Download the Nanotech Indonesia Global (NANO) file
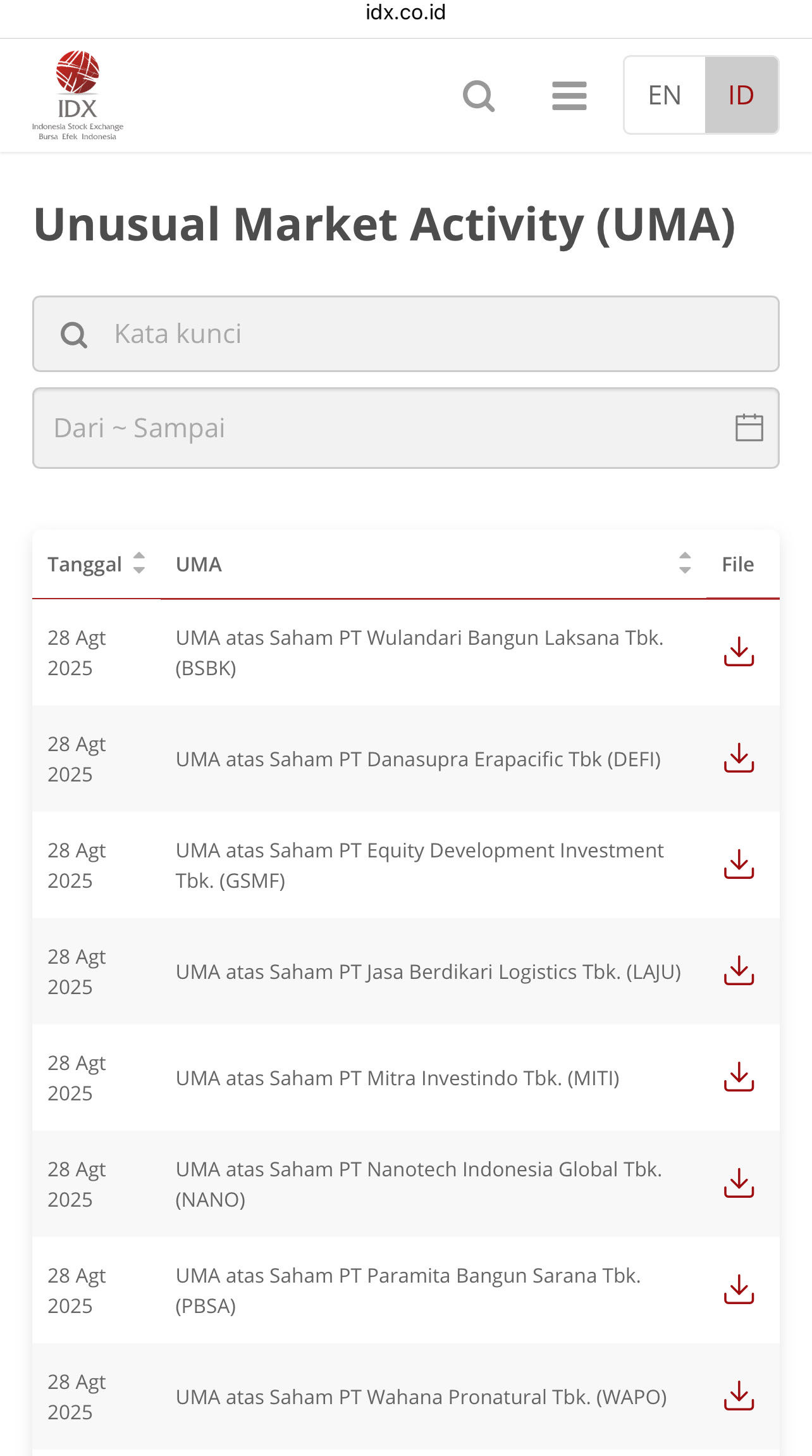Screen dimensions: 812x1456 coord(739,1184)
